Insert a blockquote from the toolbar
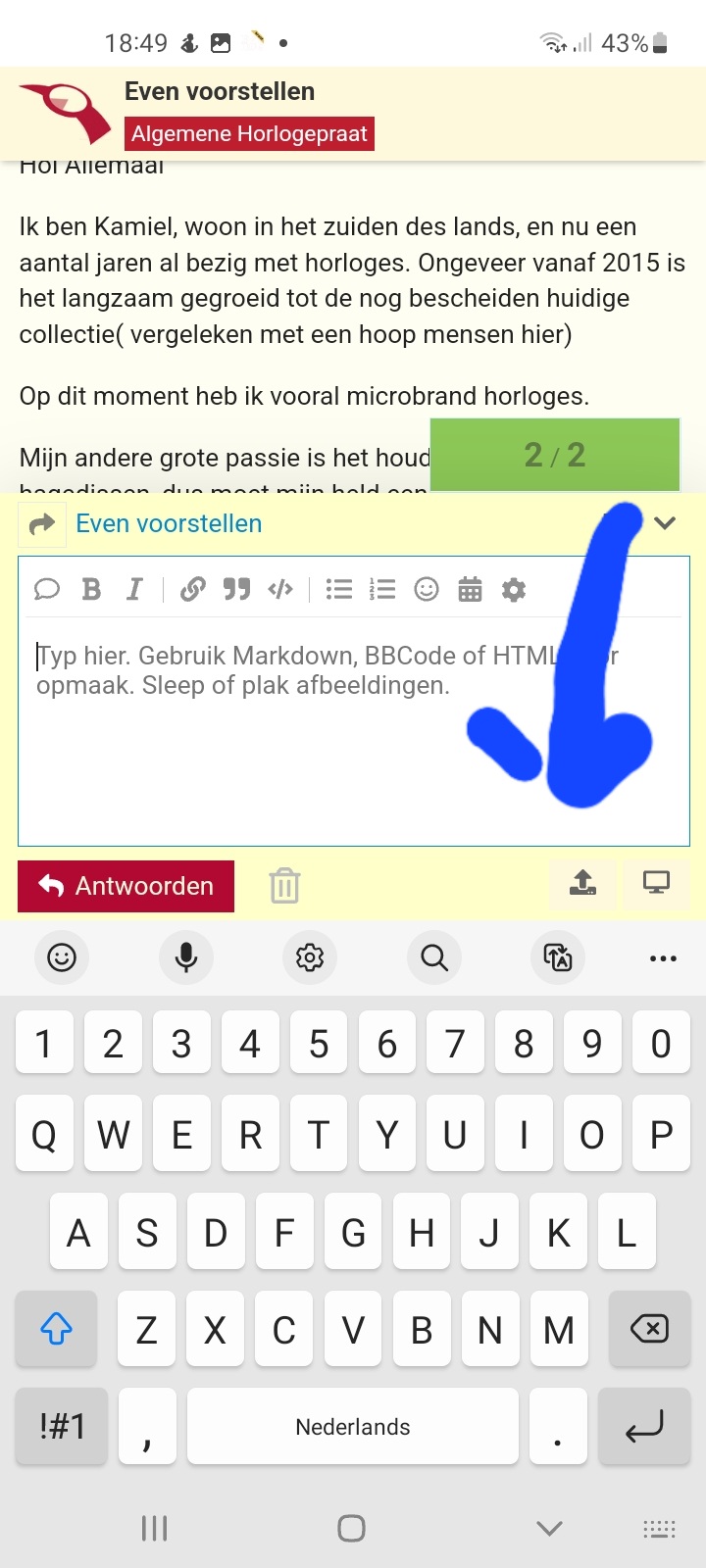 click(x=236, y=589)
